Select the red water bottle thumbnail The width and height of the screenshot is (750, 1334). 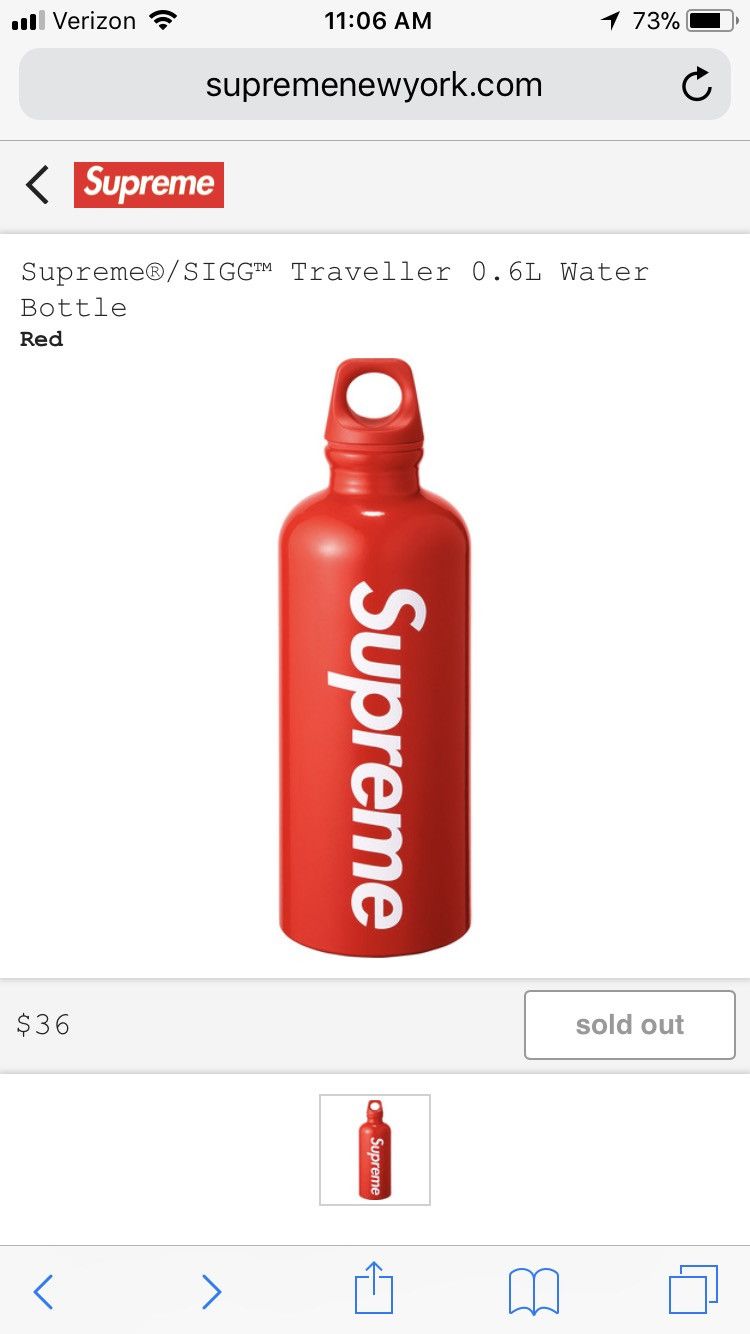point(374,1150)
